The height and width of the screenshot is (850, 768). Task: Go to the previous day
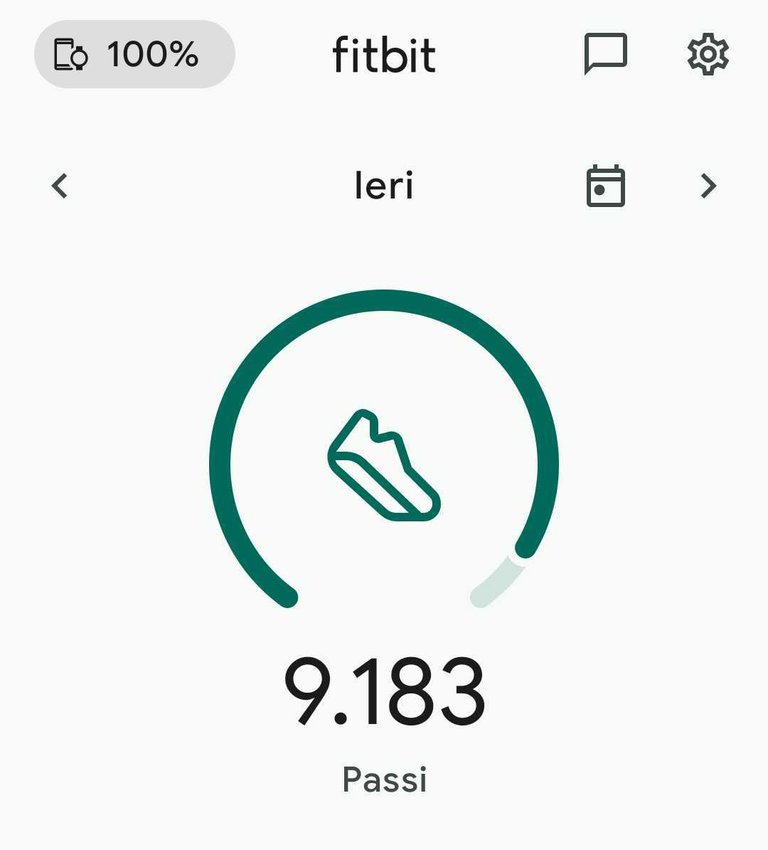click(61, 186)
